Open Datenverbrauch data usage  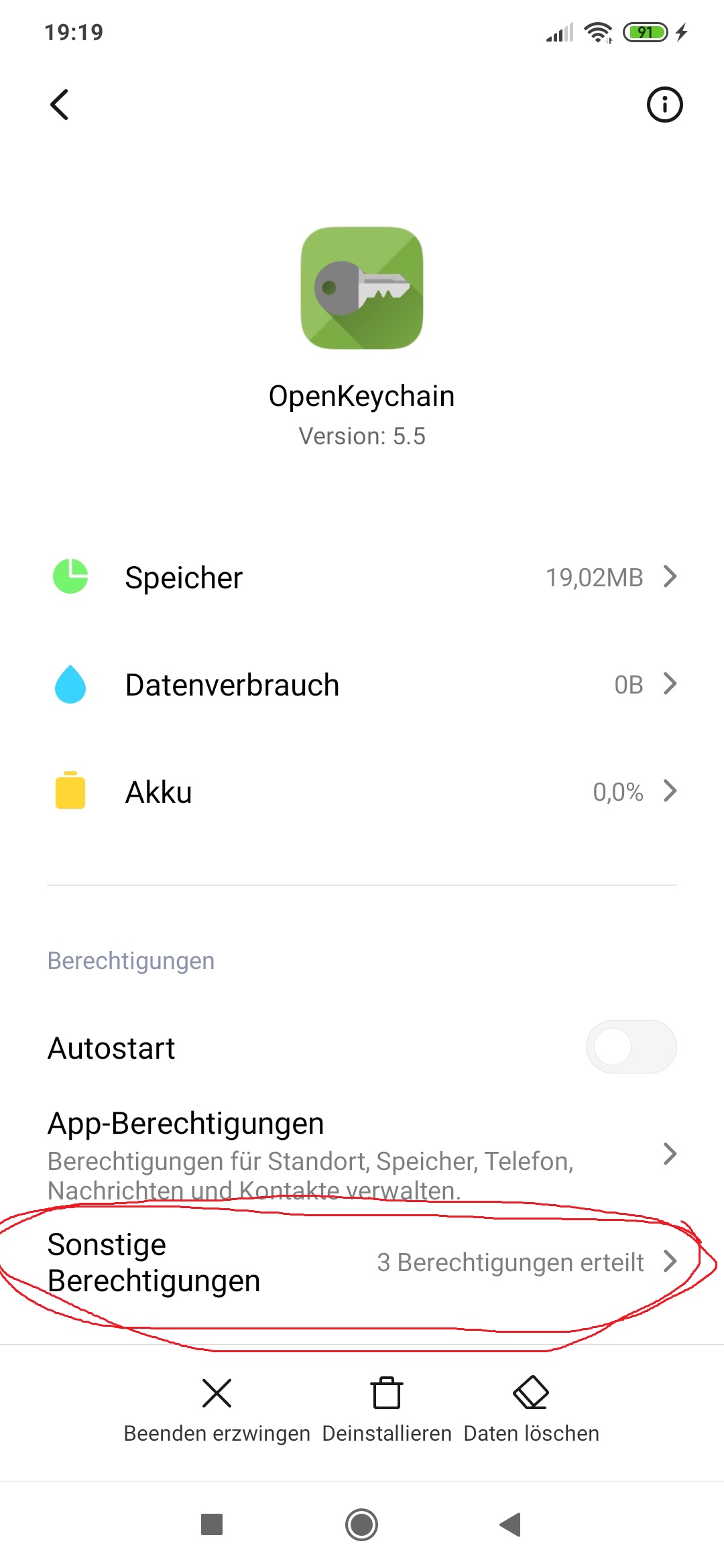tap(362, 684)
